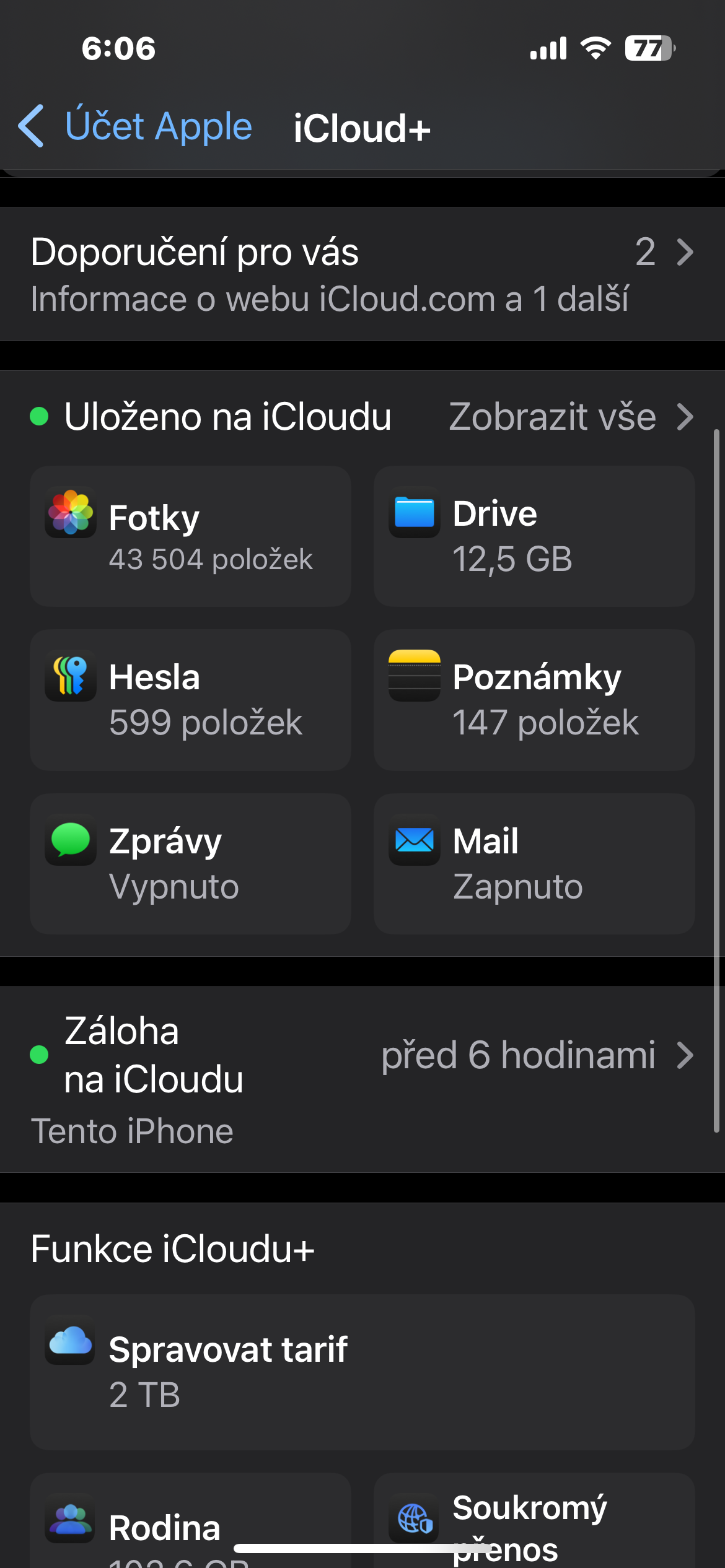Open the Mail card
725x1568 pixels.
(x=534, y=864)
